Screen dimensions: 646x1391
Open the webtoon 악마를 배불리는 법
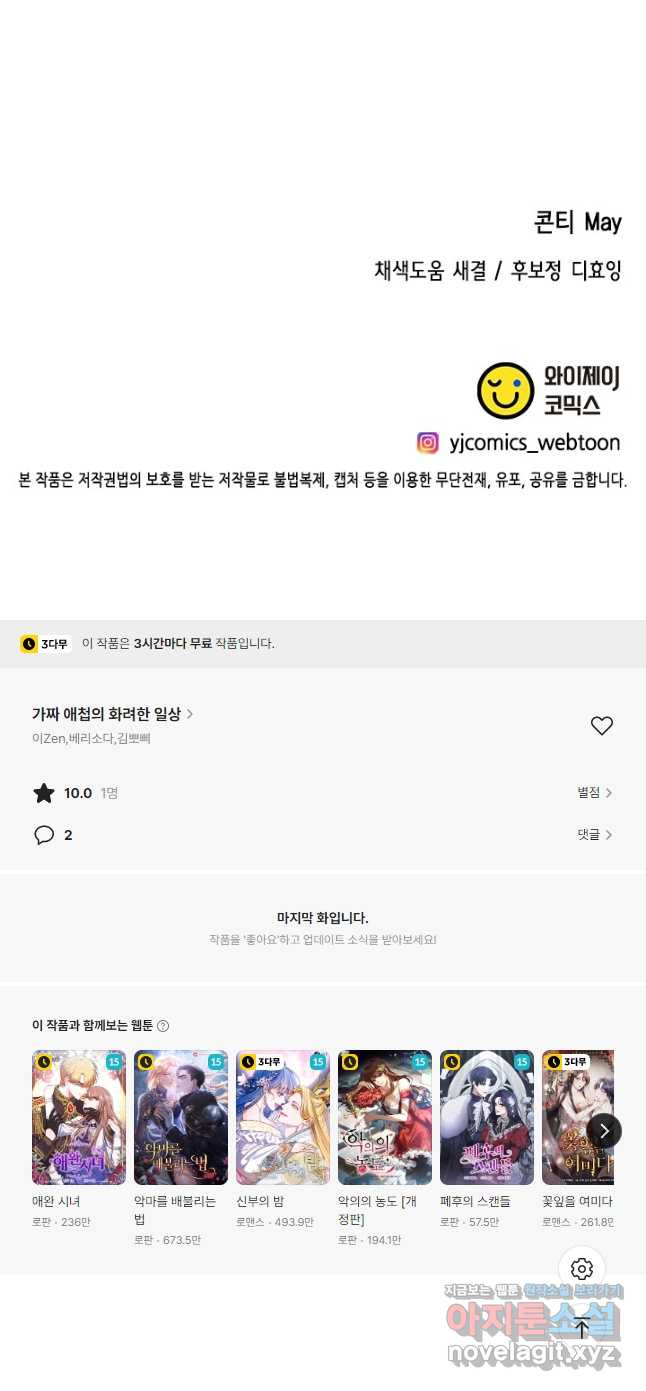tap(181, 1117)
